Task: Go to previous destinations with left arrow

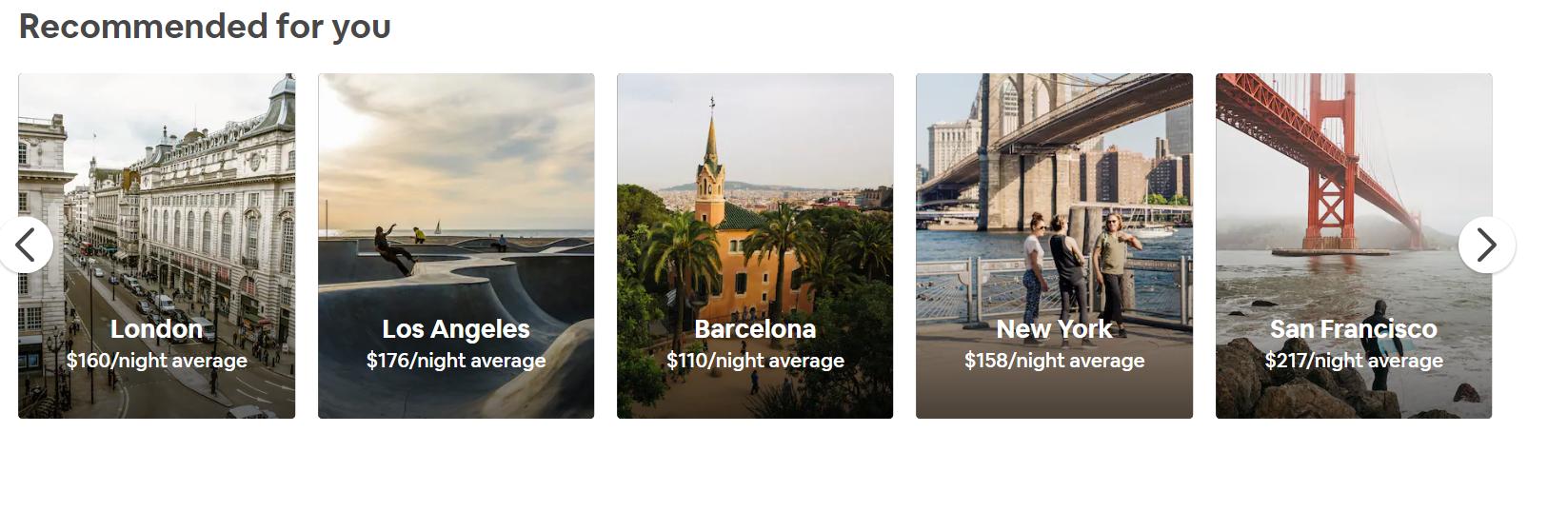Action: (x=25, y=246)
